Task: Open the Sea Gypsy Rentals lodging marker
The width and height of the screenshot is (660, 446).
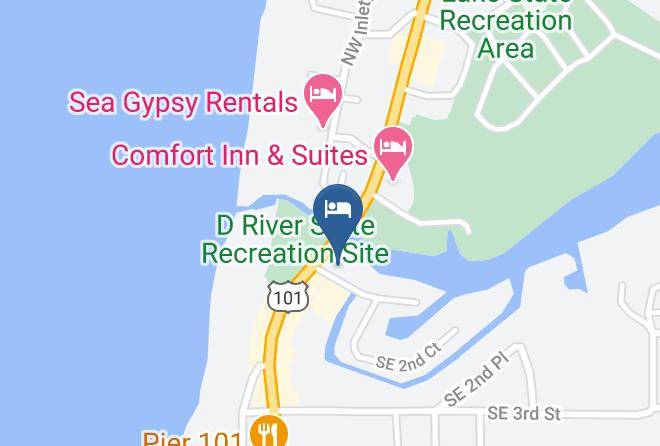Action: tap(323, 98)
